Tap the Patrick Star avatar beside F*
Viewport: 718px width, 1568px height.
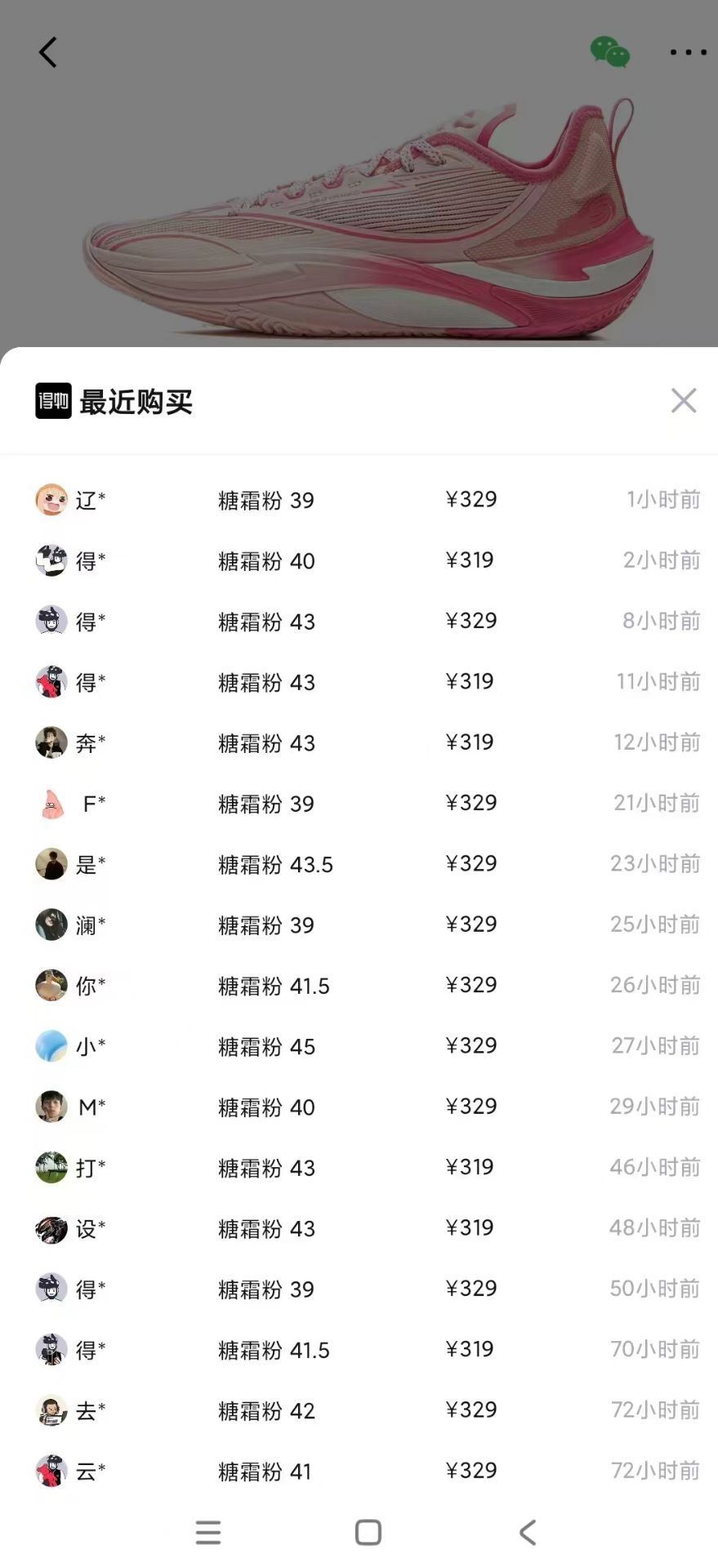pyautogui.click(x=50, y=803)
